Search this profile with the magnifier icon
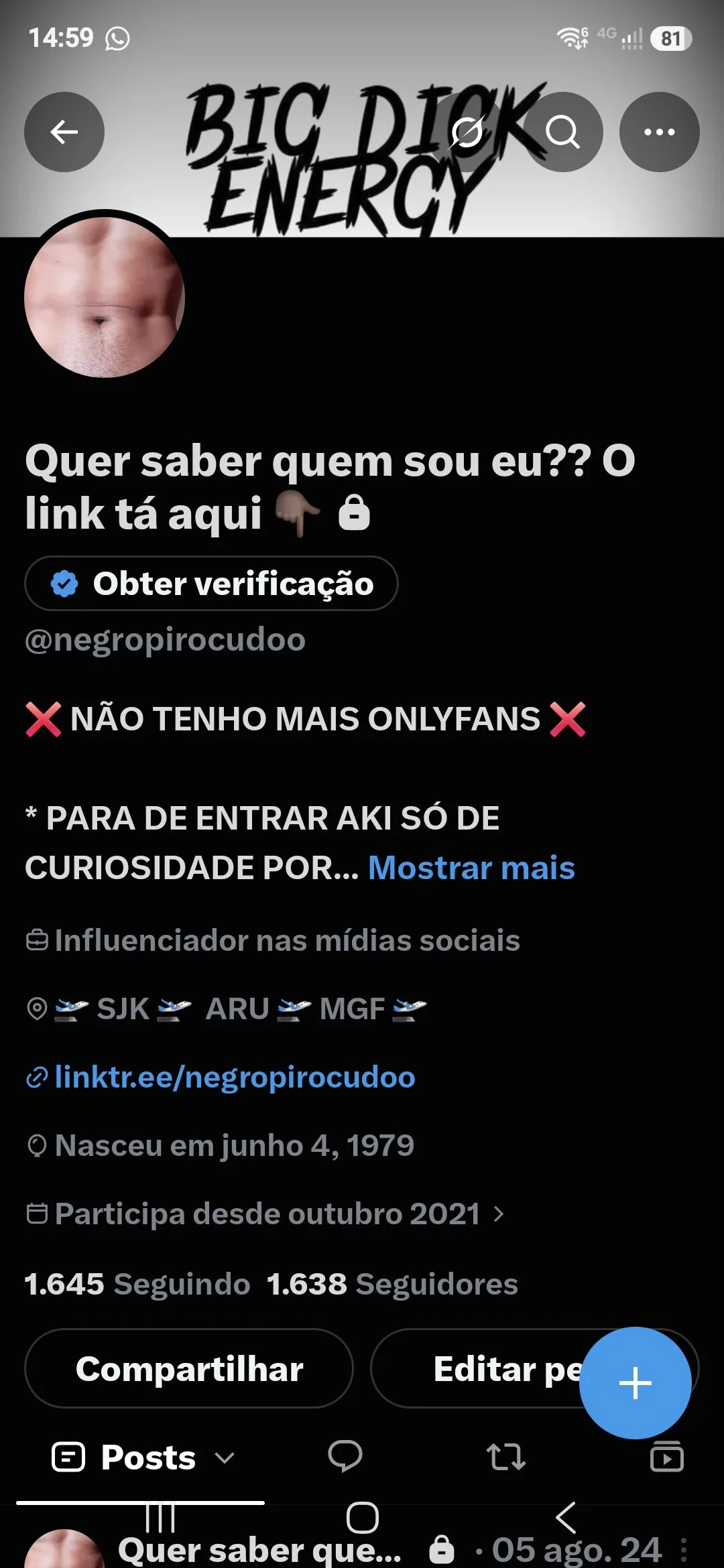This screenshot has height=1568, width=724. [x=562, y=132]
